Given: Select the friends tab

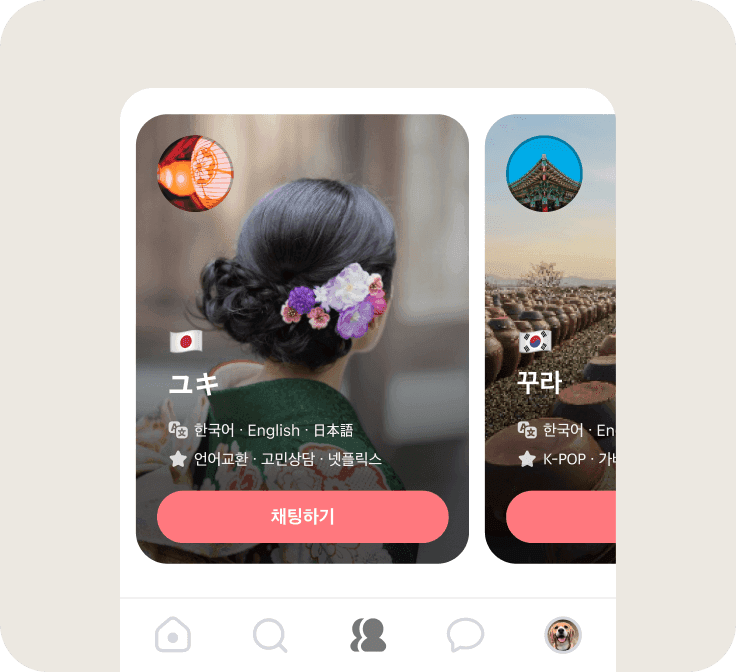Looking at the screenshot, I should (x=368, y=635).
